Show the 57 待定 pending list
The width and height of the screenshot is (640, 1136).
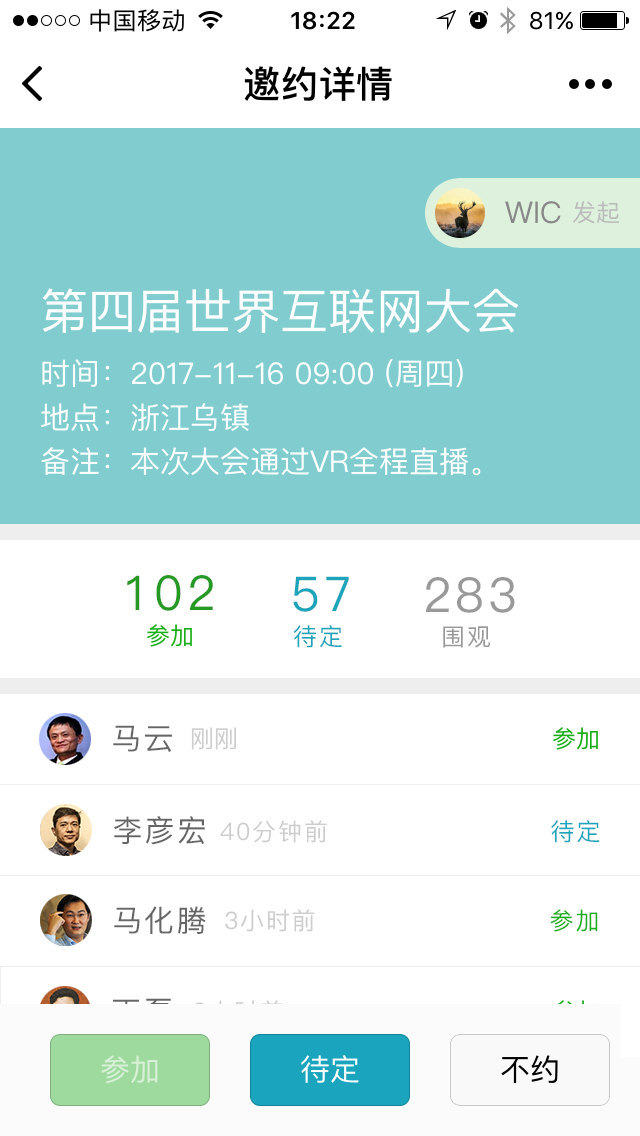320,609
